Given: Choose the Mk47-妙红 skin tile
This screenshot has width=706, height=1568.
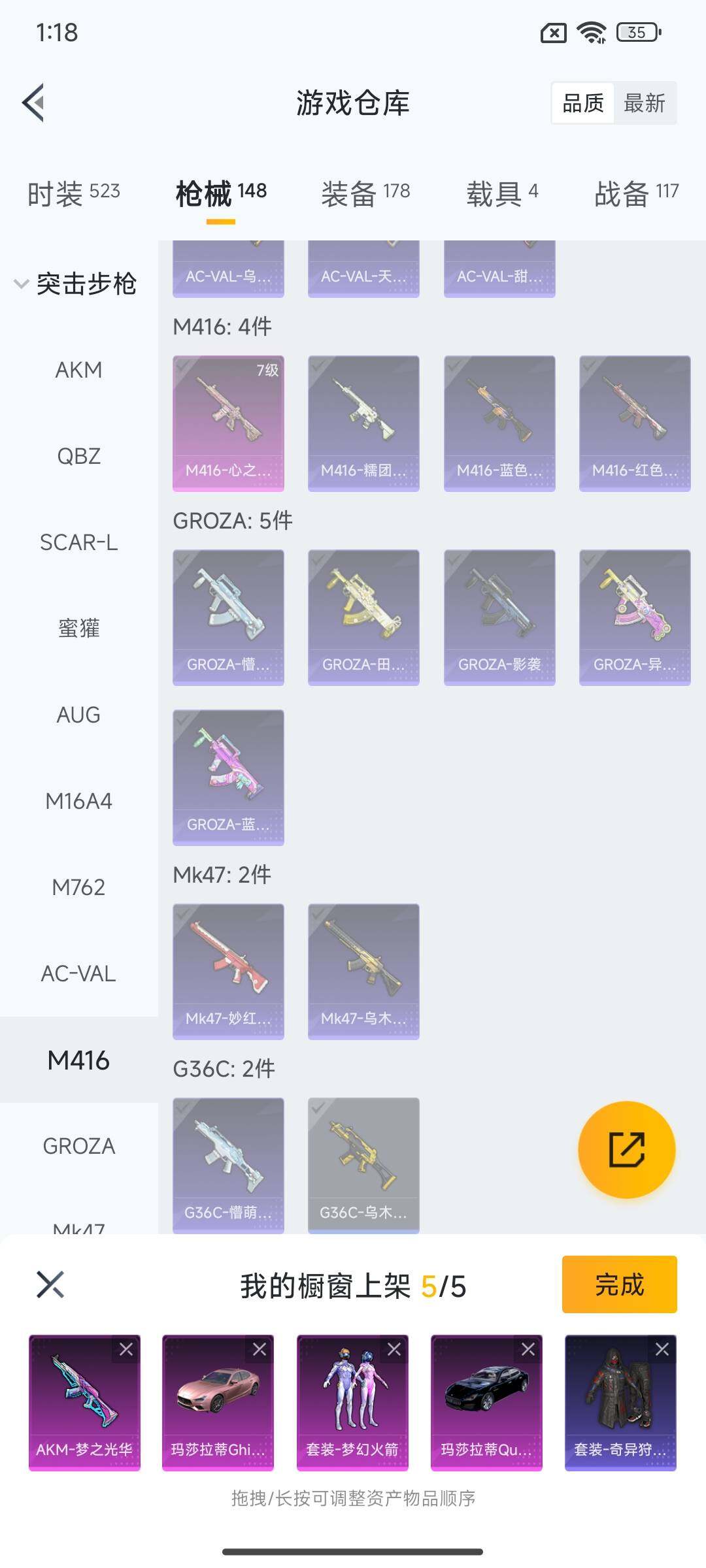Looking at the screenshot, I should (228, 971).
